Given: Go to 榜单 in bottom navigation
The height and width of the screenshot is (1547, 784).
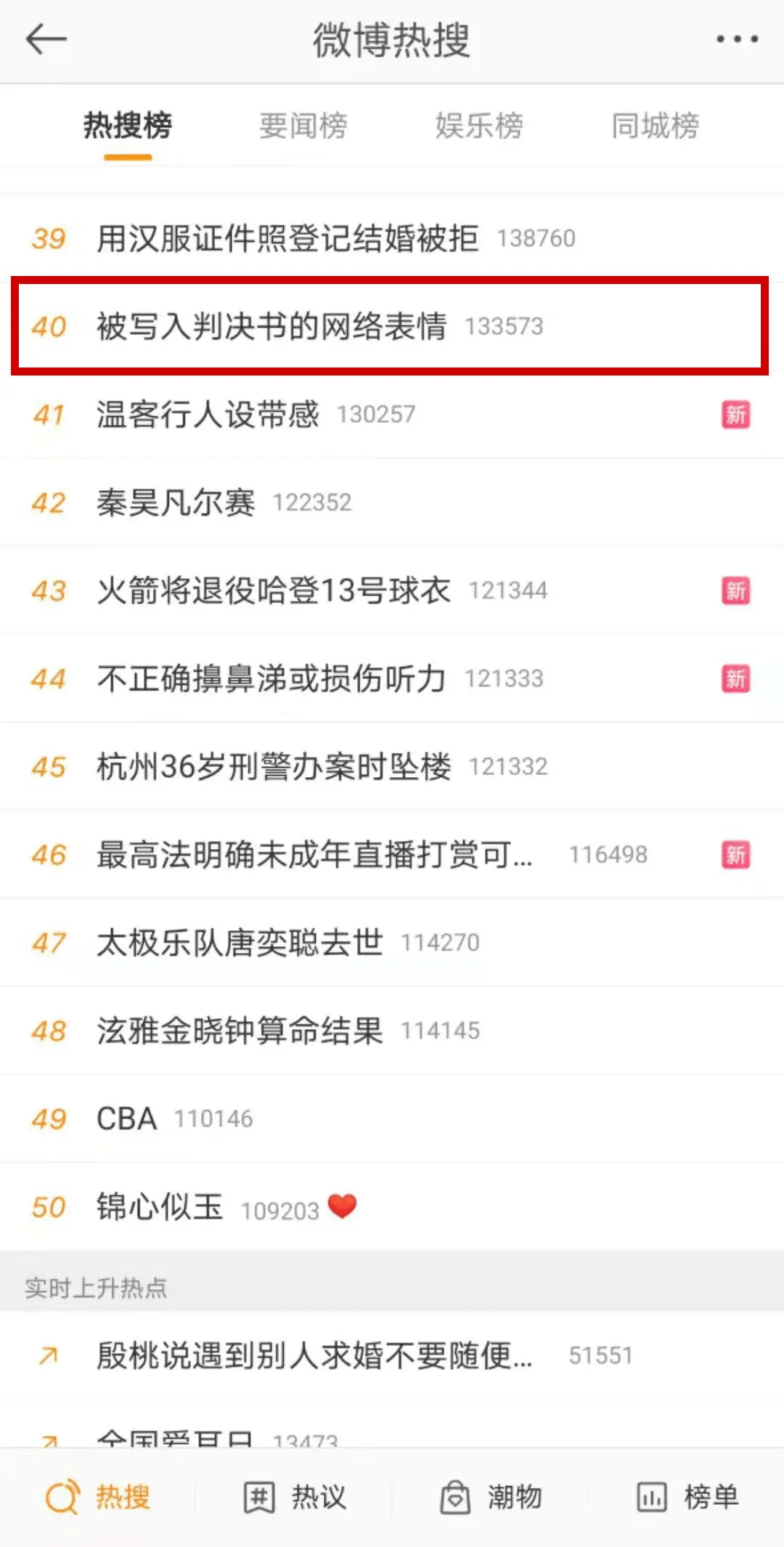Looking at the screenshot, I should click(687, 1498).
